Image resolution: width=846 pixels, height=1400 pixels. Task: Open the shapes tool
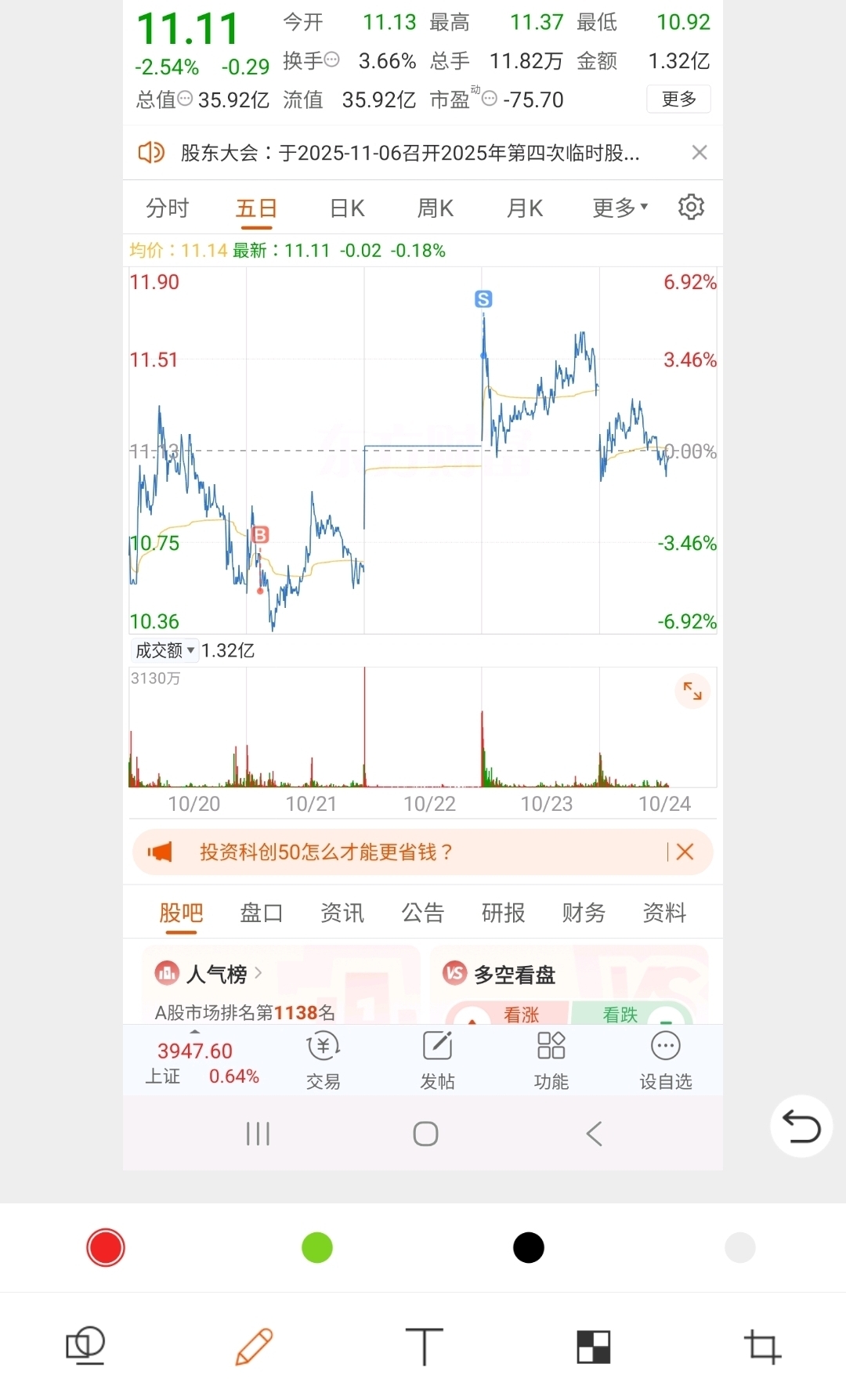(85, 1346)
